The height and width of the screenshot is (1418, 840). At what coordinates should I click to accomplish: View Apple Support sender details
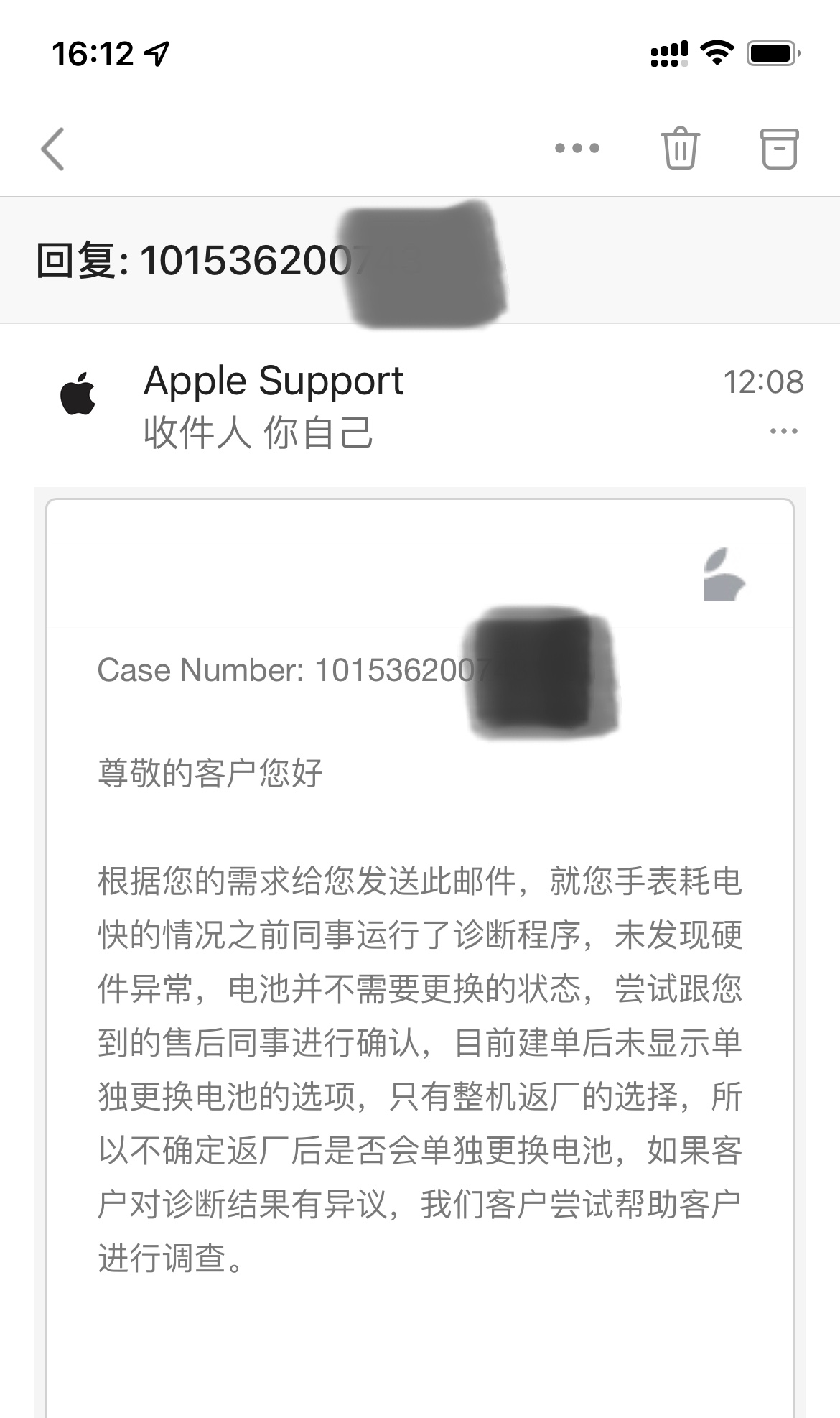coord(273,381)
